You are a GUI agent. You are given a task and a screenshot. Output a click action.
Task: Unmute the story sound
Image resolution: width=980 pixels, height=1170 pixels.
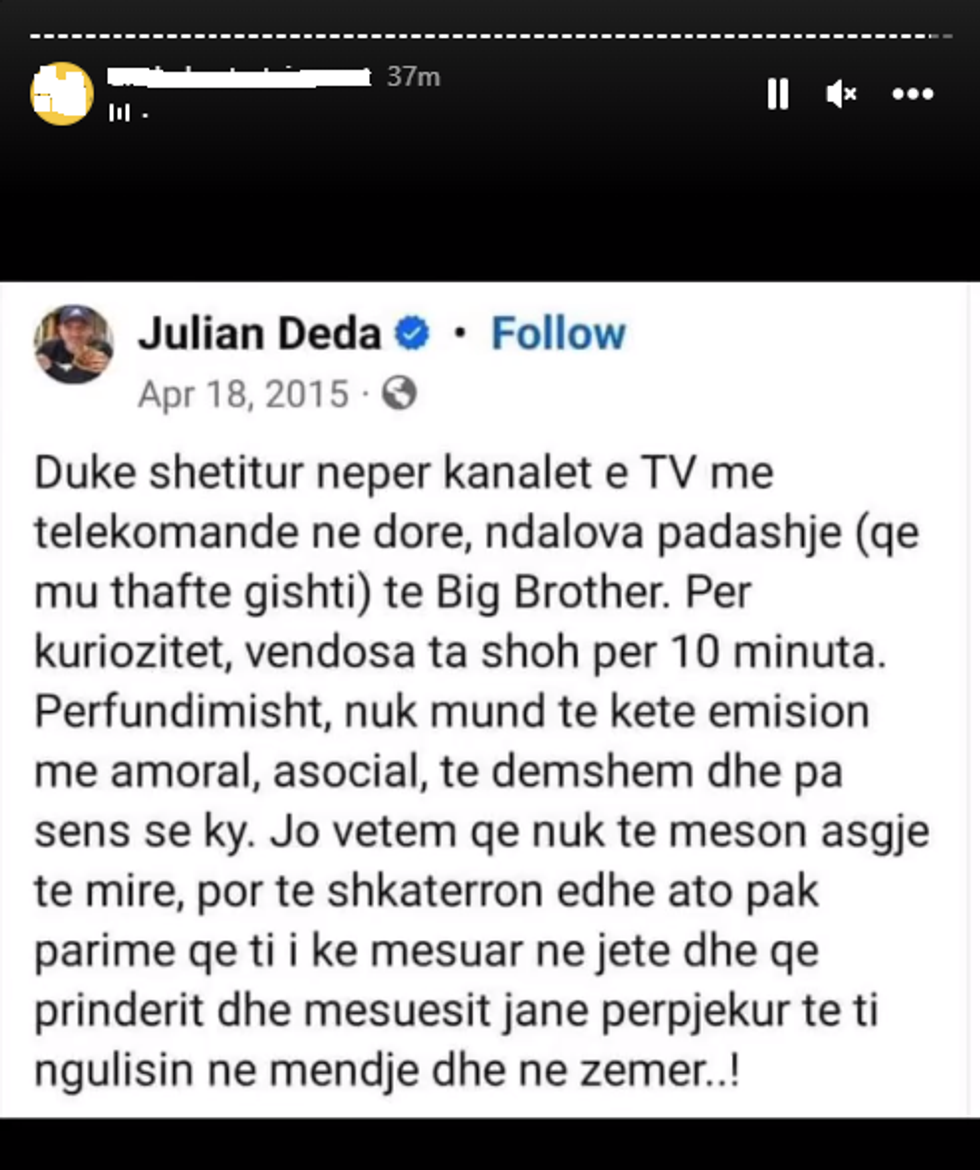click(841, 94)
